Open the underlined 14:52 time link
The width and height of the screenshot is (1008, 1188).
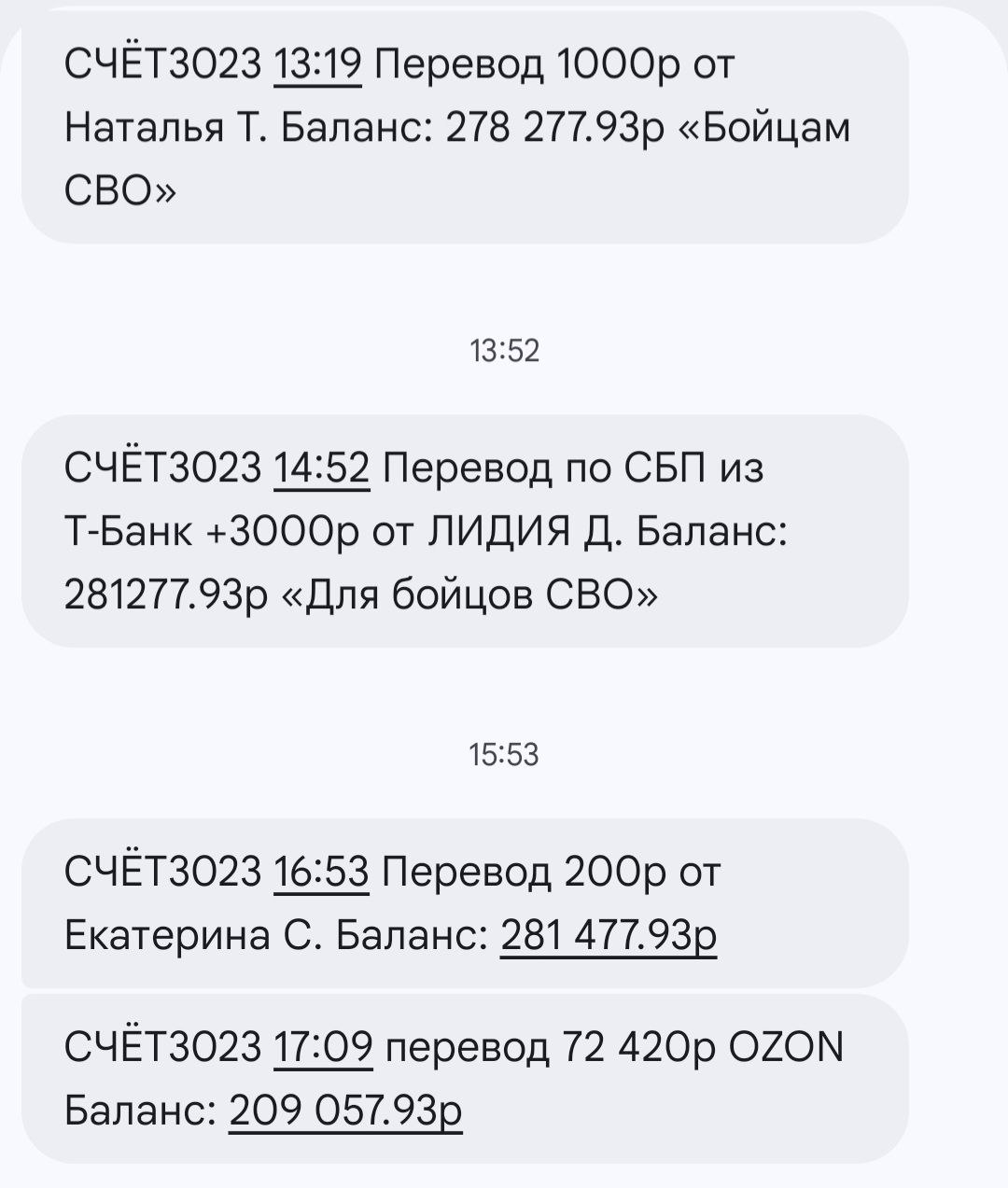pos(321,468)
